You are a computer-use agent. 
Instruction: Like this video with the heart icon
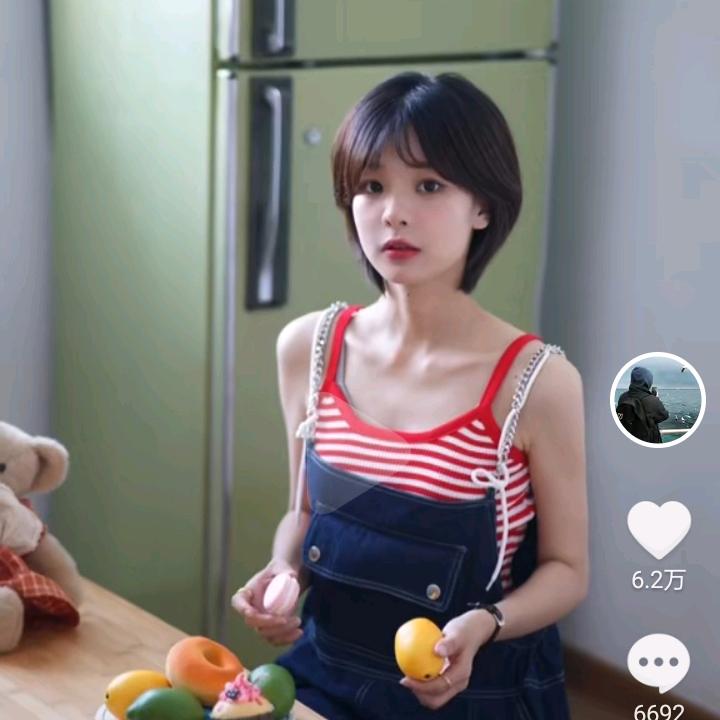[x=658, y=529]
